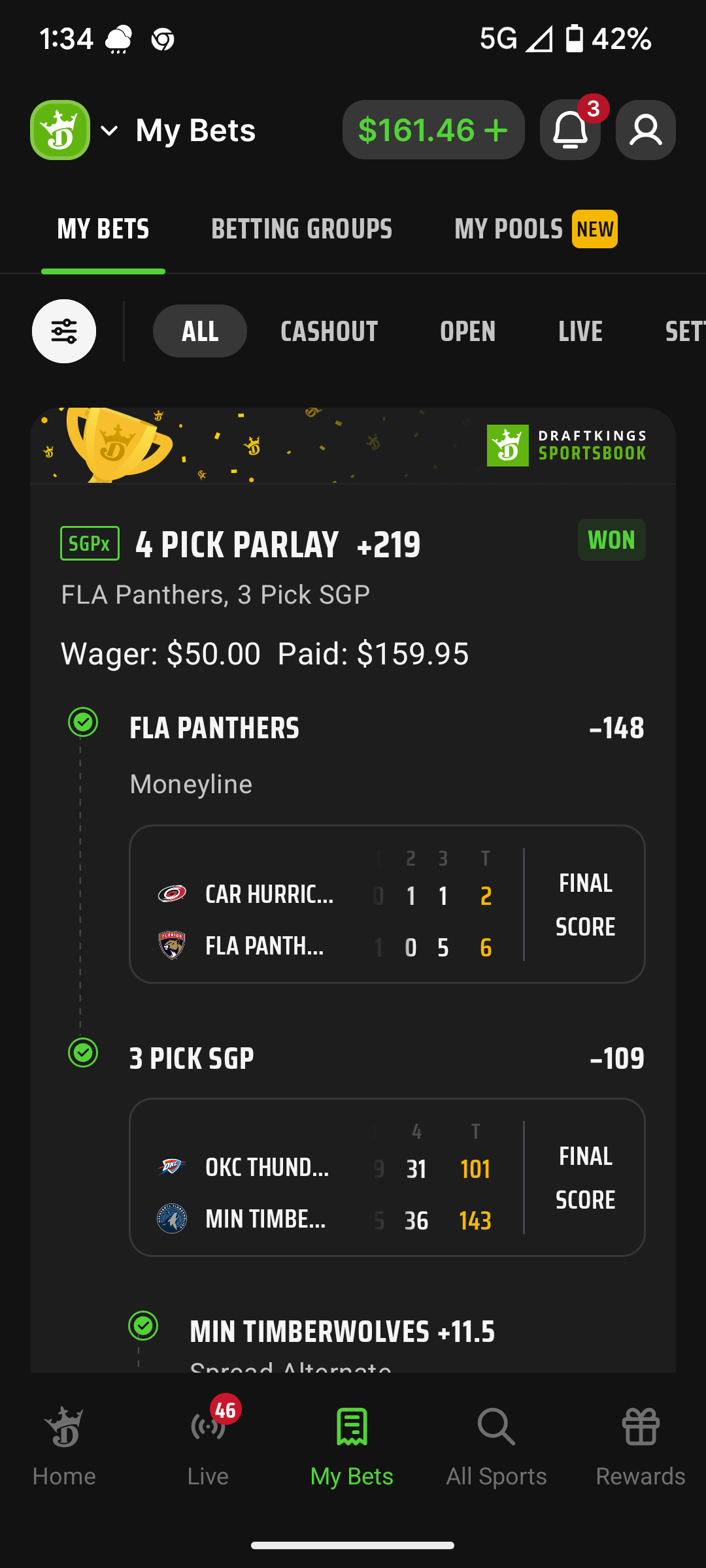
Task: Select the My Bets top tab
Action: [x=103, y=229]
